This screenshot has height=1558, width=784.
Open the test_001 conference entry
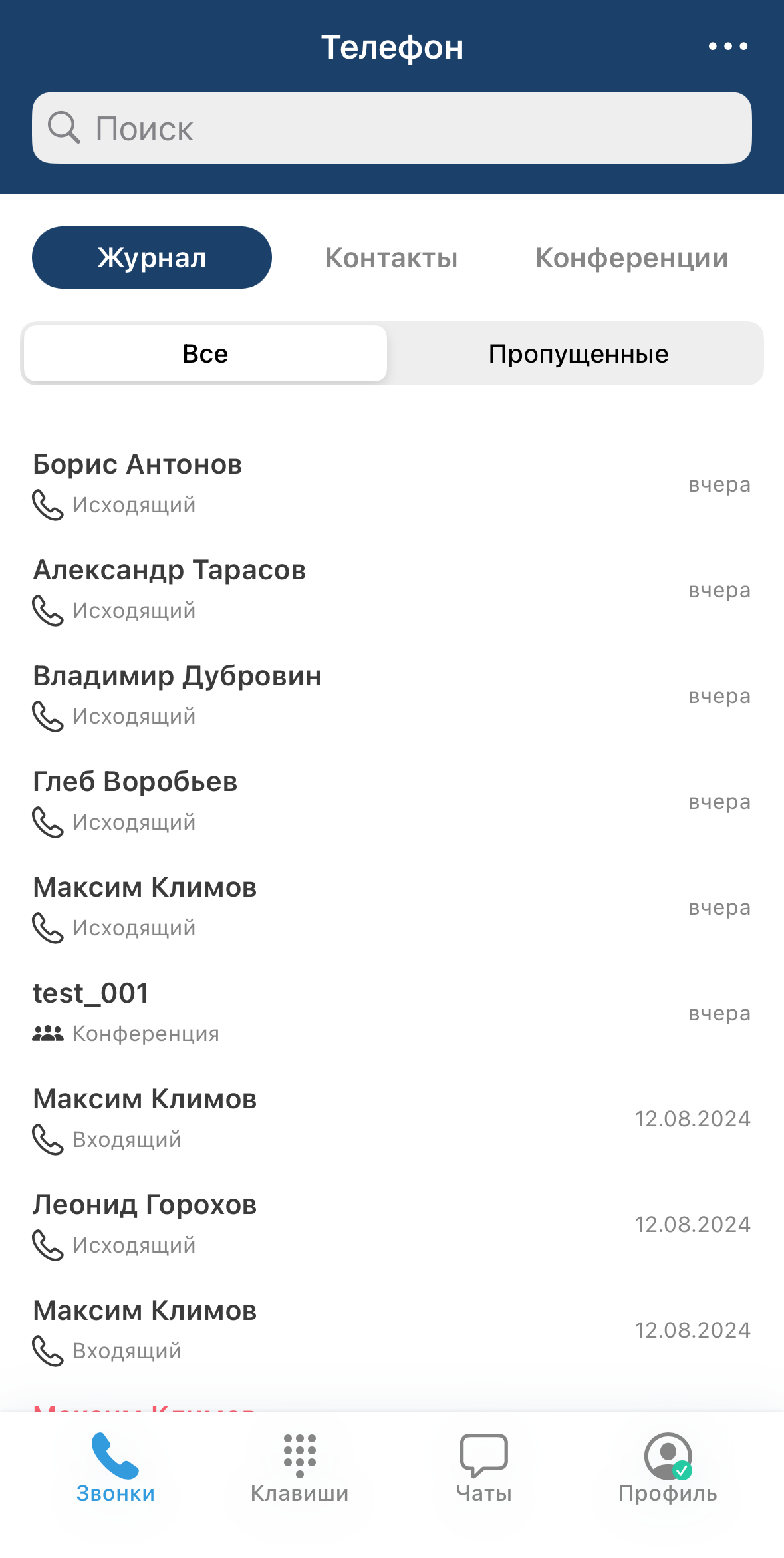click(392, 1013)
